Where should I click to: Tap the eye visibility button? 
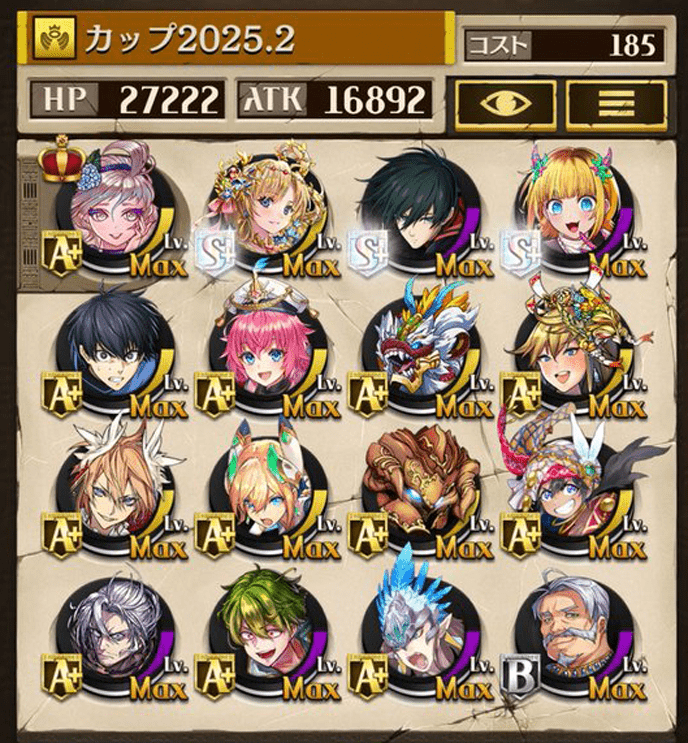(505, 100)
